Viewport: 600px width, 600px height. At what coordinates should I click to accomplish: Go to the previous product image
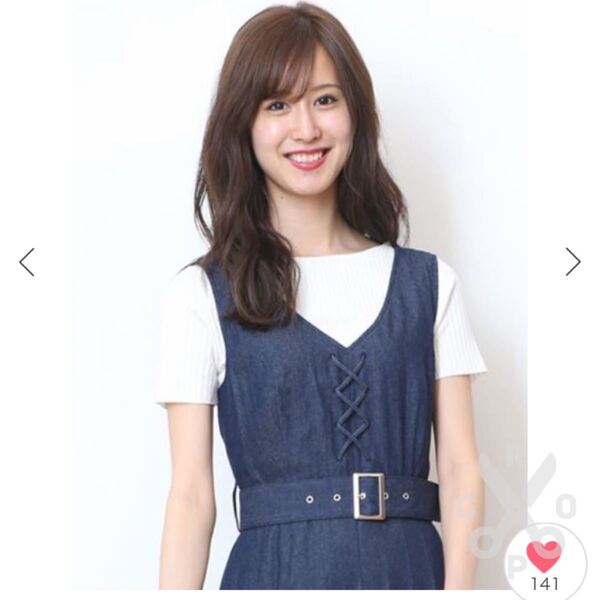(27, 262)
